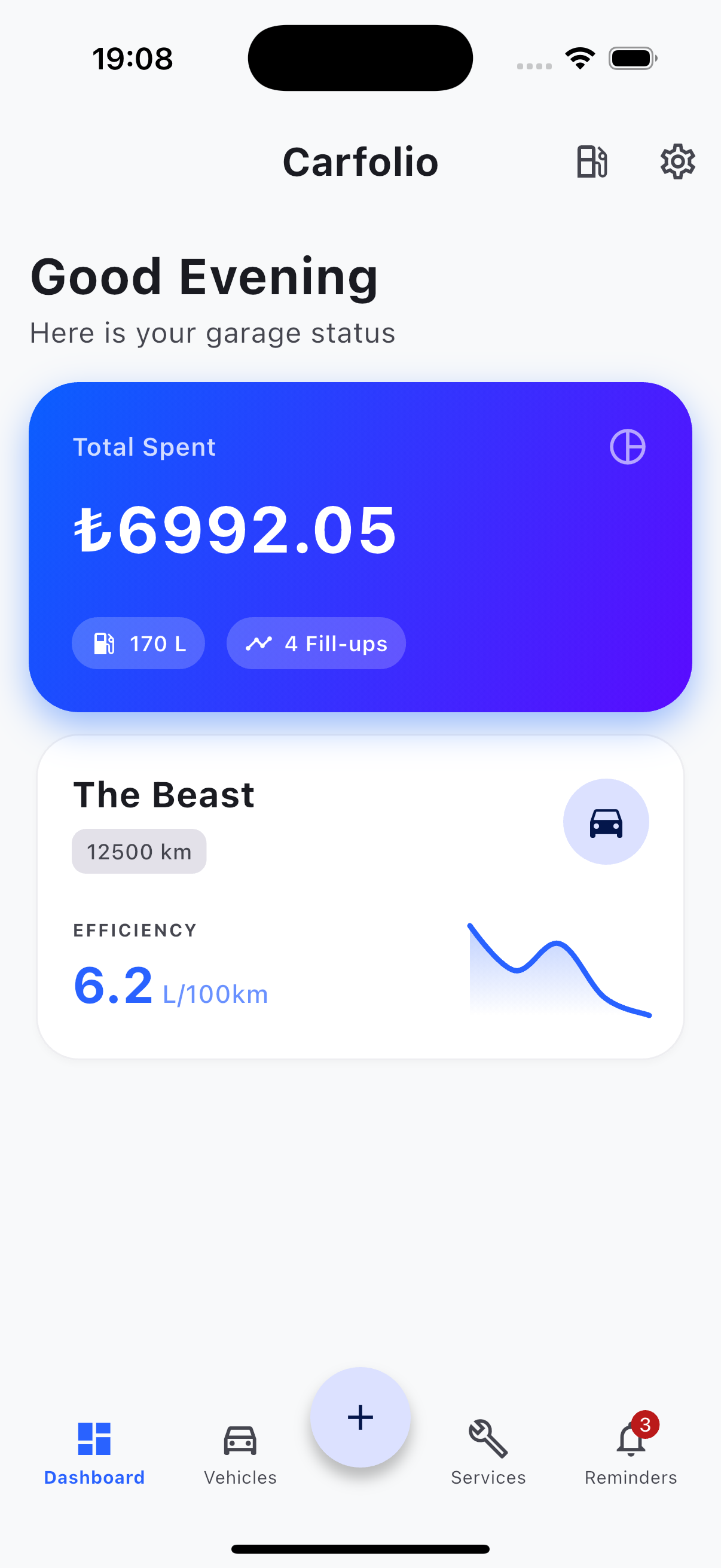Open the Total Spent summary card
This screenshot has width=721, height=1568.
tap(360, 548)
